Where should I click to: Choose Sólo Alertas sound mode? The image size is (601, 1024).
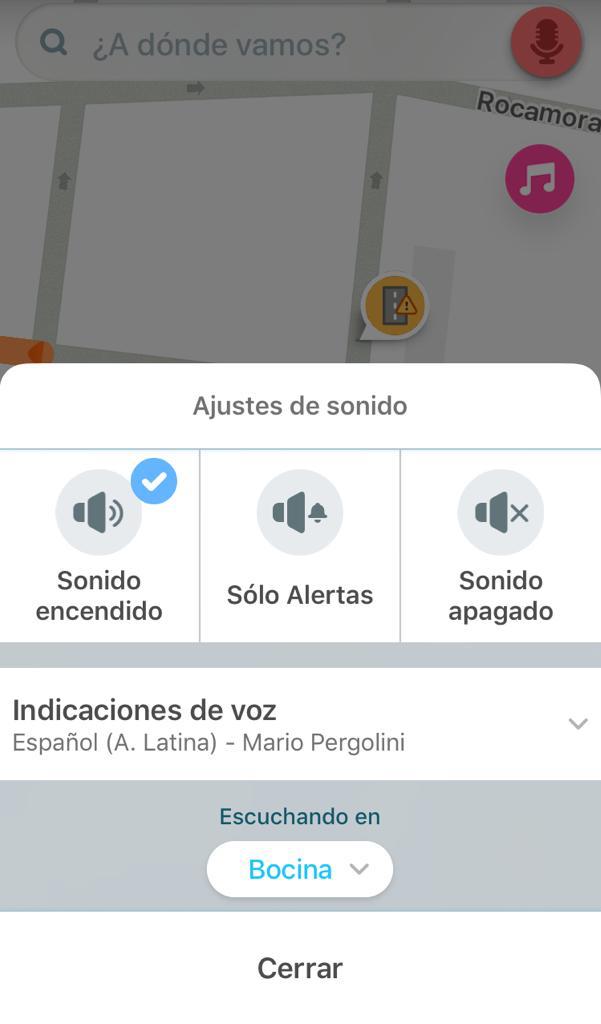click(300, 546)
